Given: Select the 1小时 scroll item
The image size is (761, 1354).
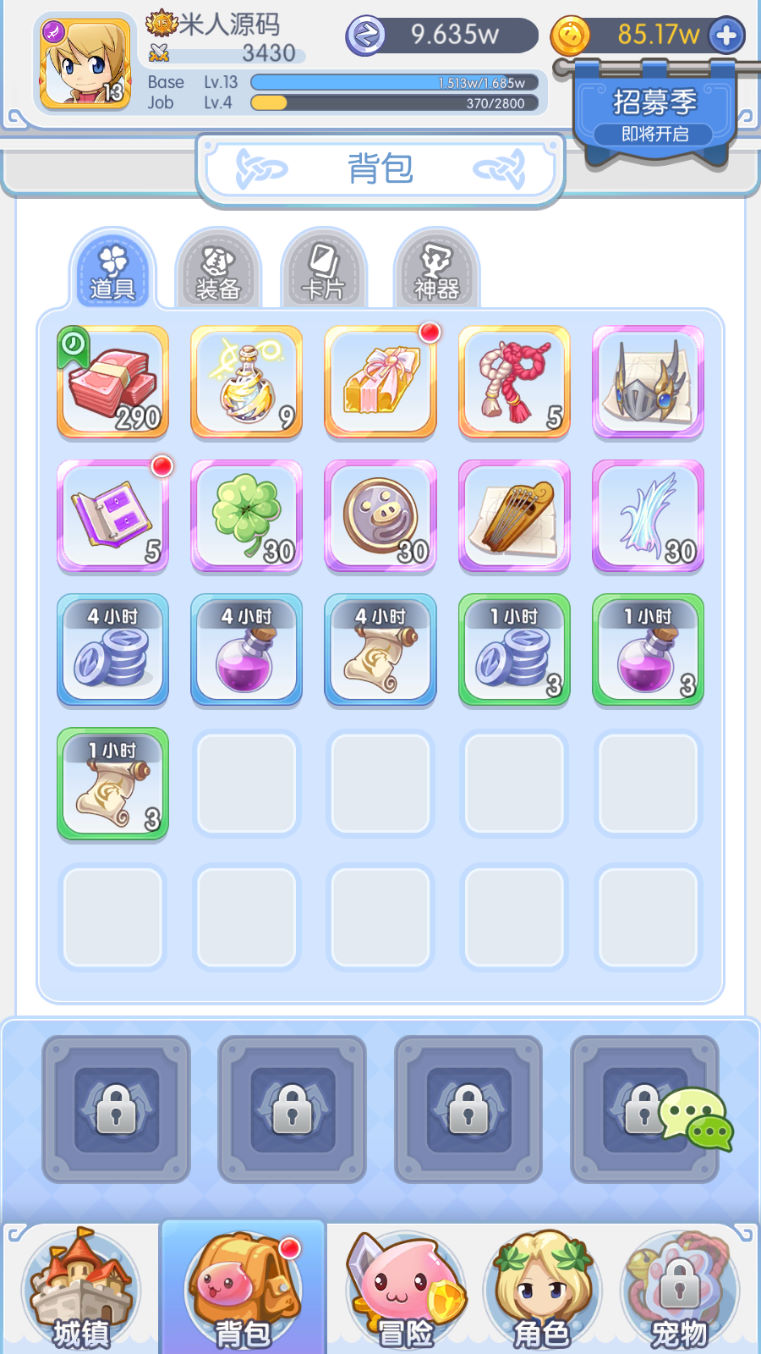Looking at the screenshot, I should tap(112, 784).
